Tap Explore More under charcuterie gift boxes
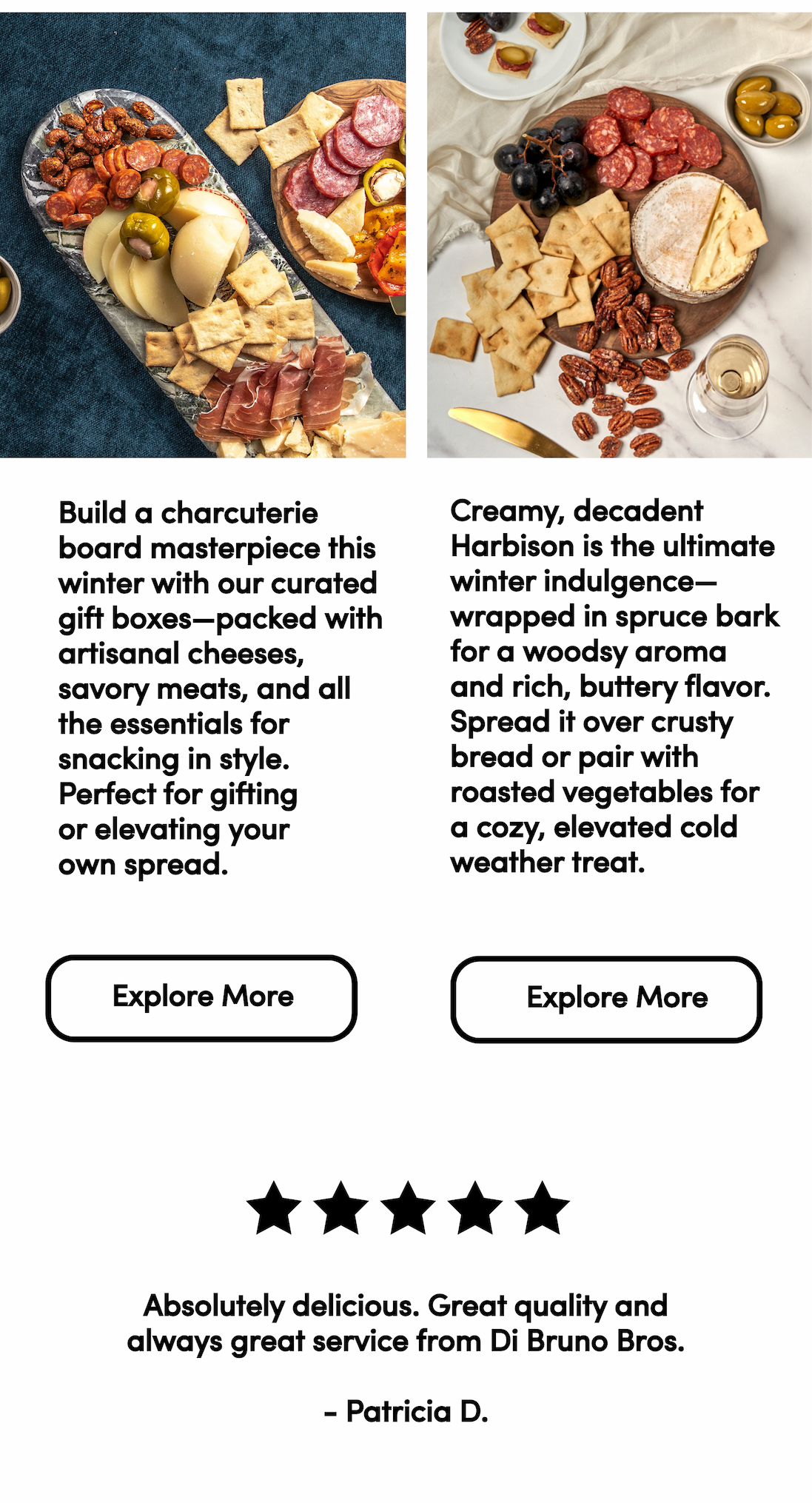Image resolution: width=812 pixels, height=1503 pixels. pos(201,997)
